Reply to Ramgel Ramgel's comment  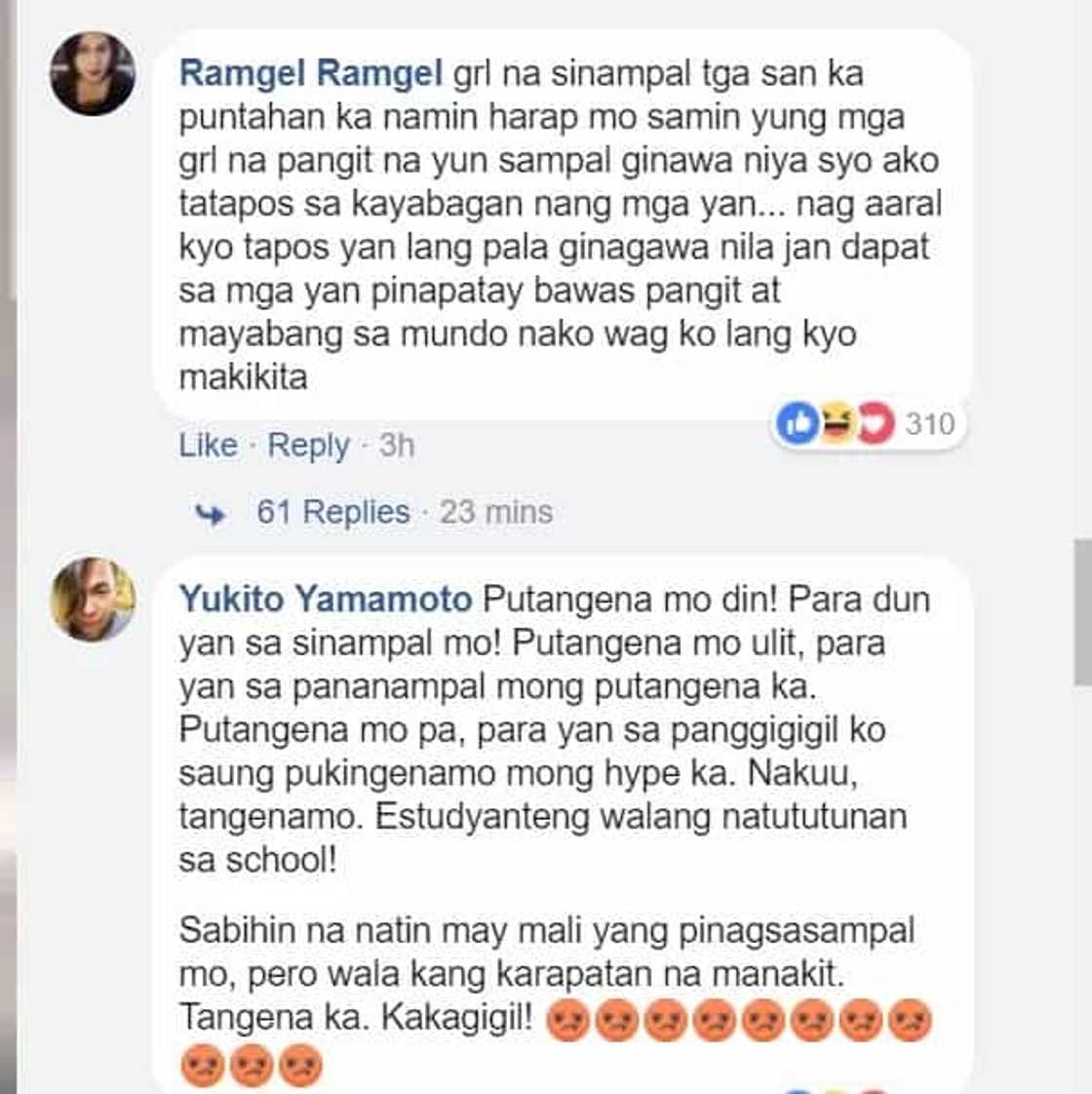coord(308,446)
